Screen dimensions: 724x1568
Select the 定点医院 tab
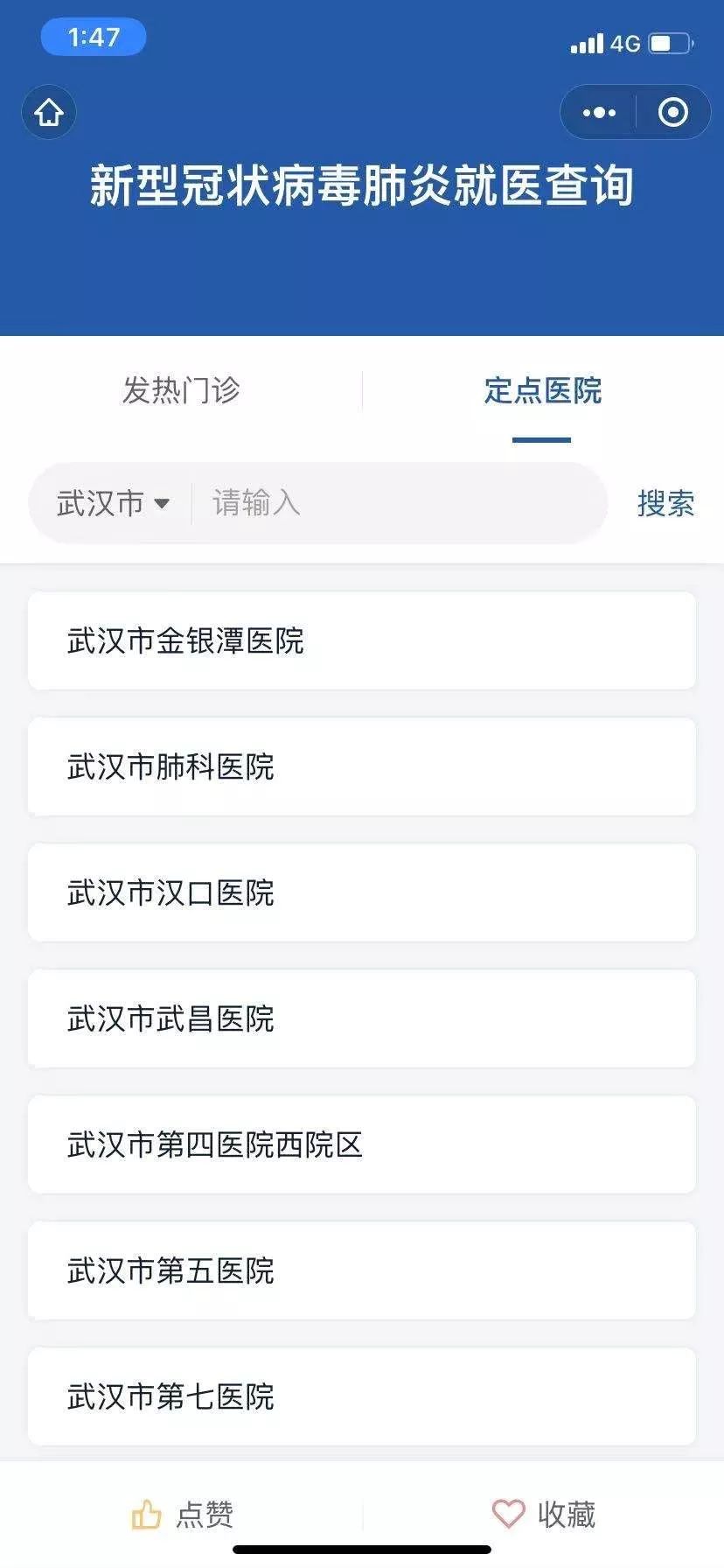542,390
